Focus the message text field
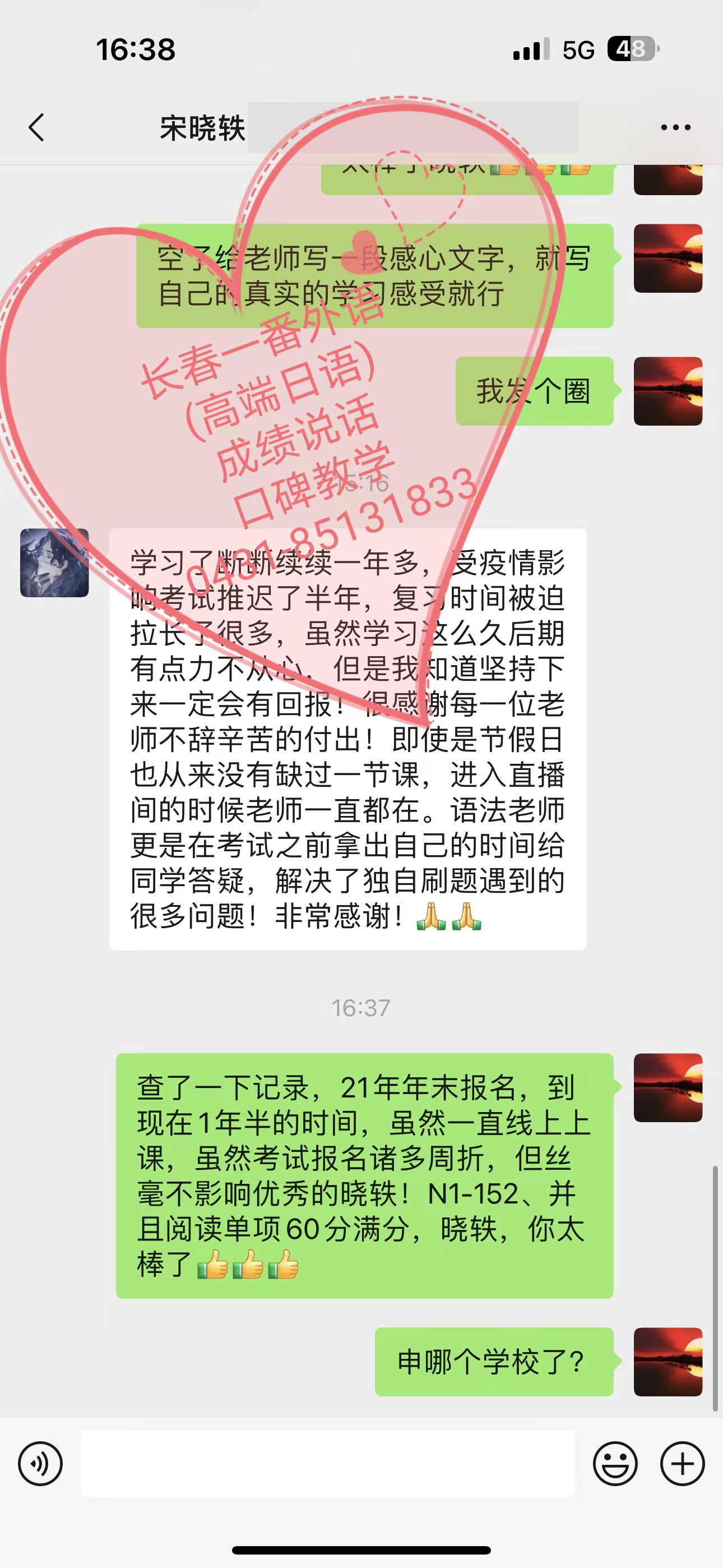 pos(327,1464)
